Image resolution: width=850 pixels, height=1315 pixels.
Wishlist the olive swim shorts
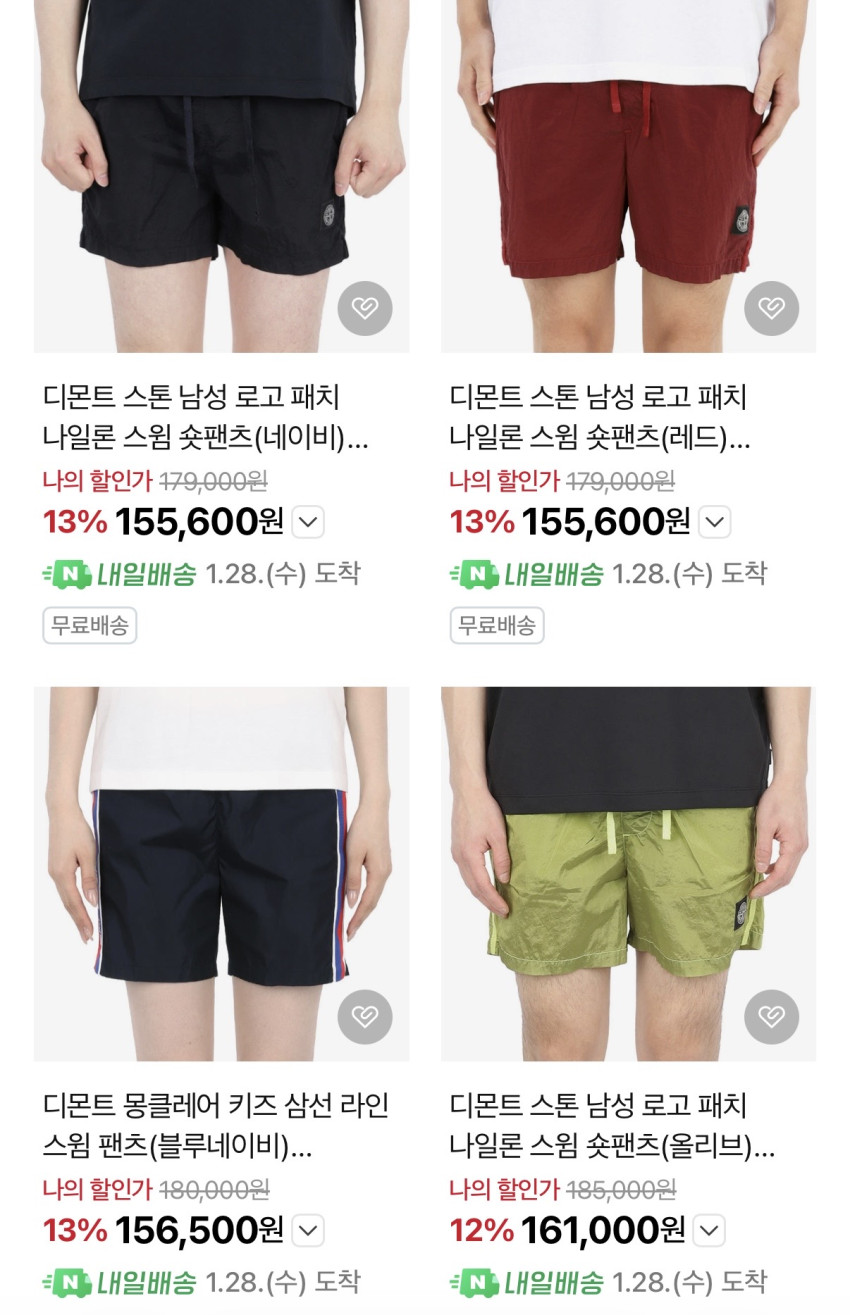tap(771, 1017)
